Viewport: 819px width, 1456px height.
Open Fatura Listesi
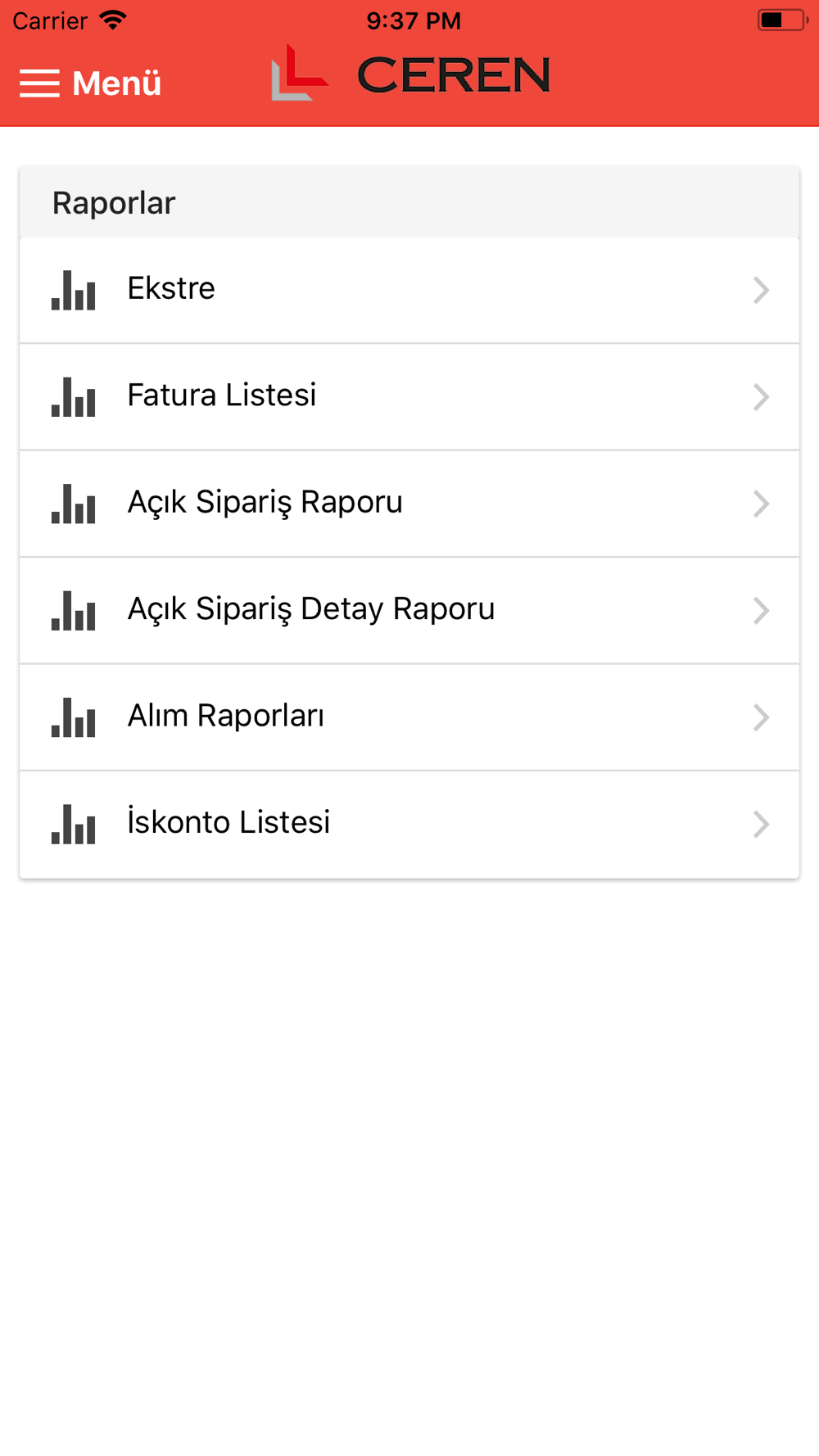(x=409, y=397)
